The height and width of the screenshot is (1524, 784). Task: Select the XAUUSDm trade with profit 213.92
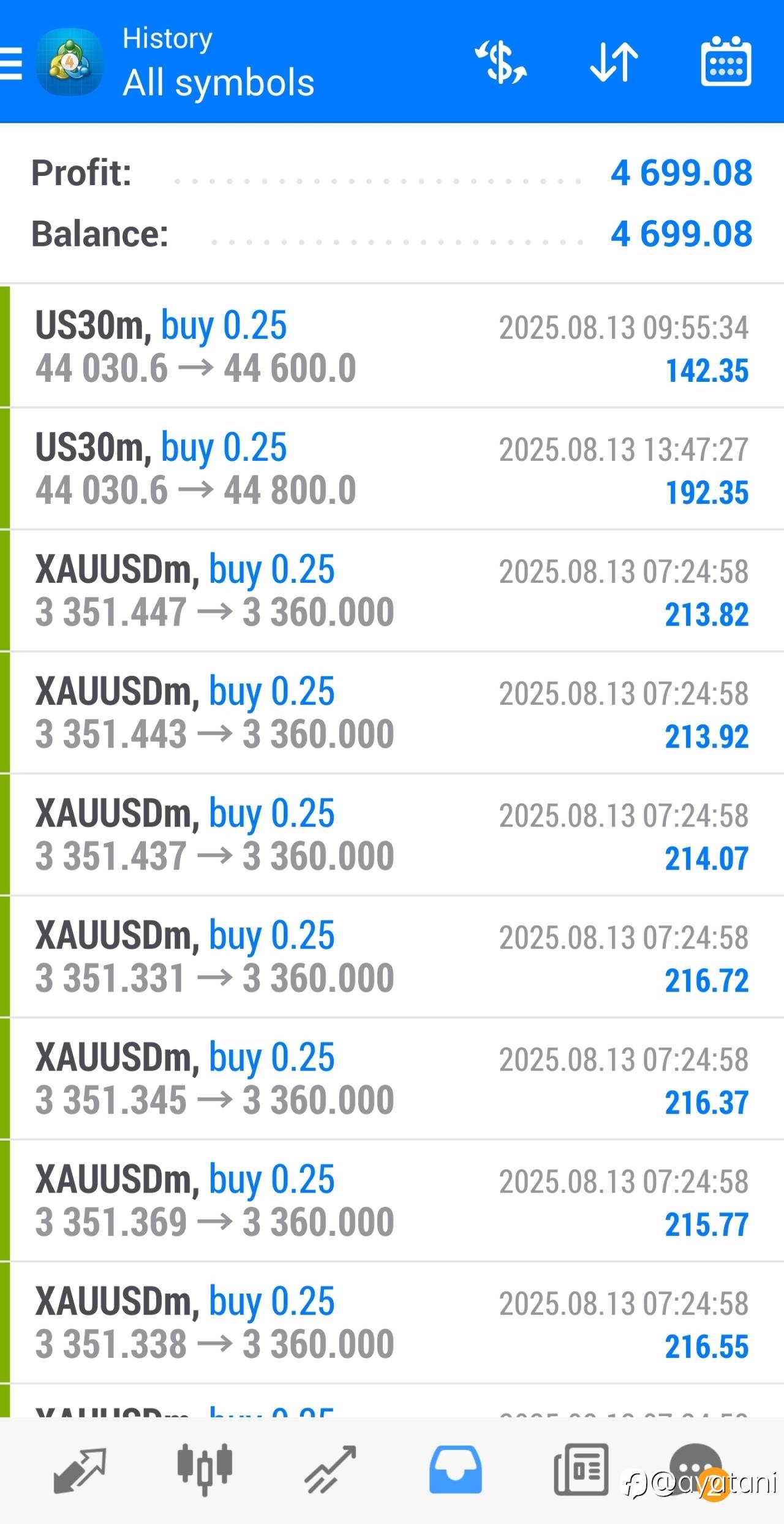(392, 713)
